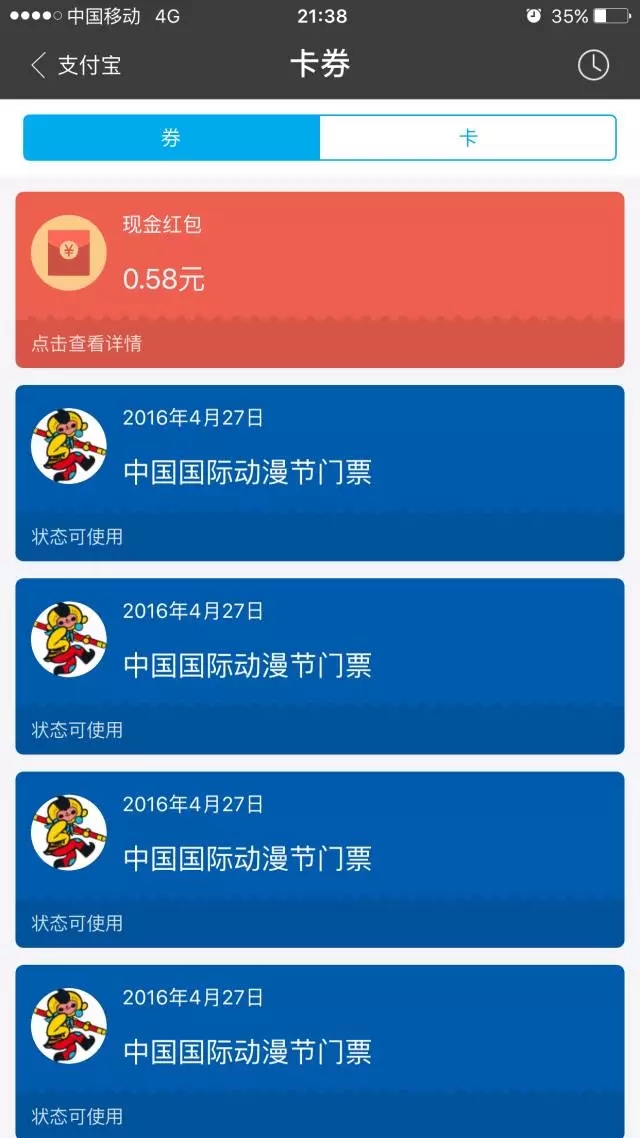Open the 现金红包 0.58元 card
The image size is (640, 1138).
[x=320, y=278]
